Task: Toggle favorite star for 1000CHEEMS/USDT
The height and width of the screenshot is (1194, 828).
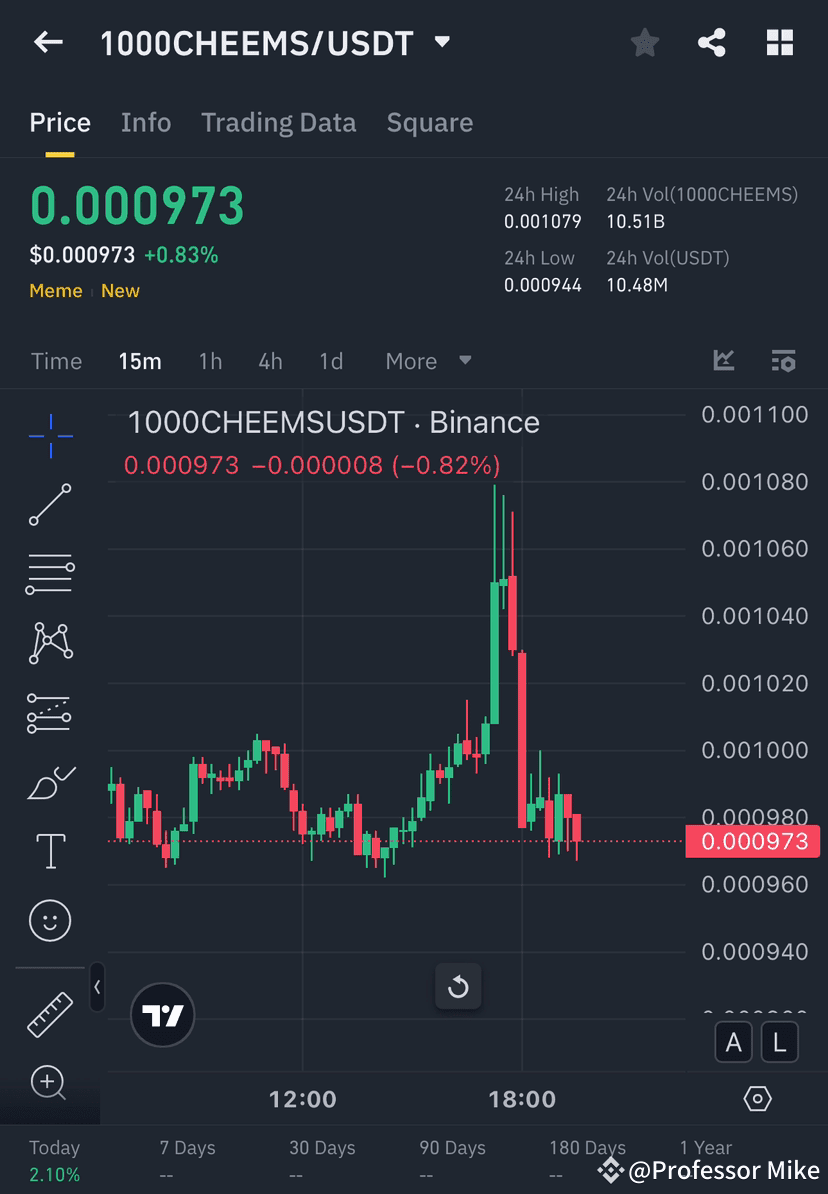Action: click(644, 42)
